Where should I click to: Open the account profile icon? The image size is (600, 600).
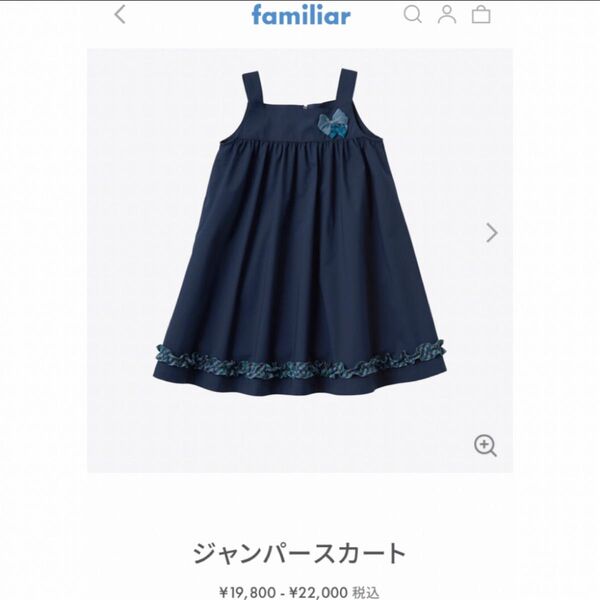click(x=447, y=15)
